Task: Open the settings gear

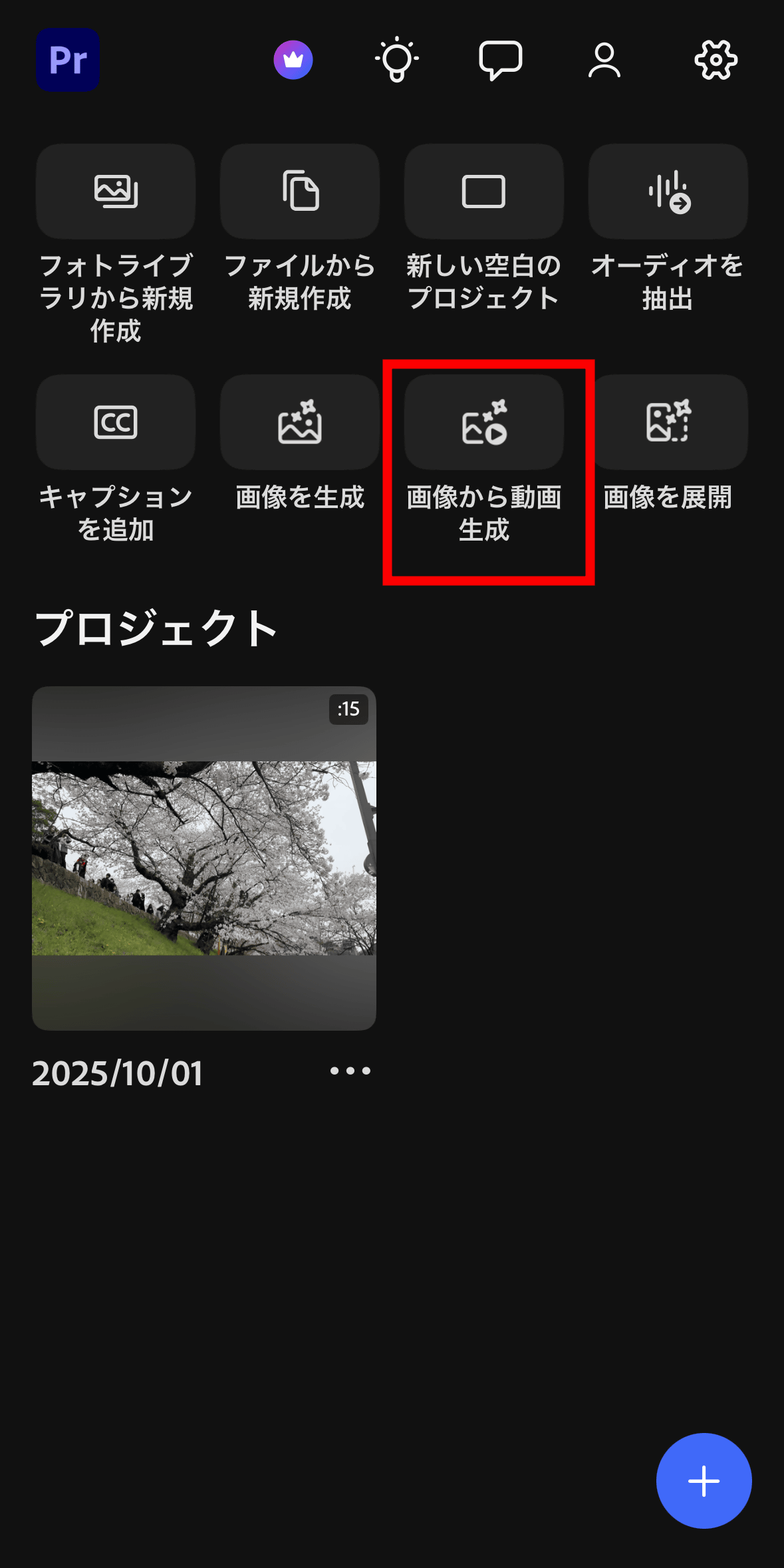Action: click(716, 60)
